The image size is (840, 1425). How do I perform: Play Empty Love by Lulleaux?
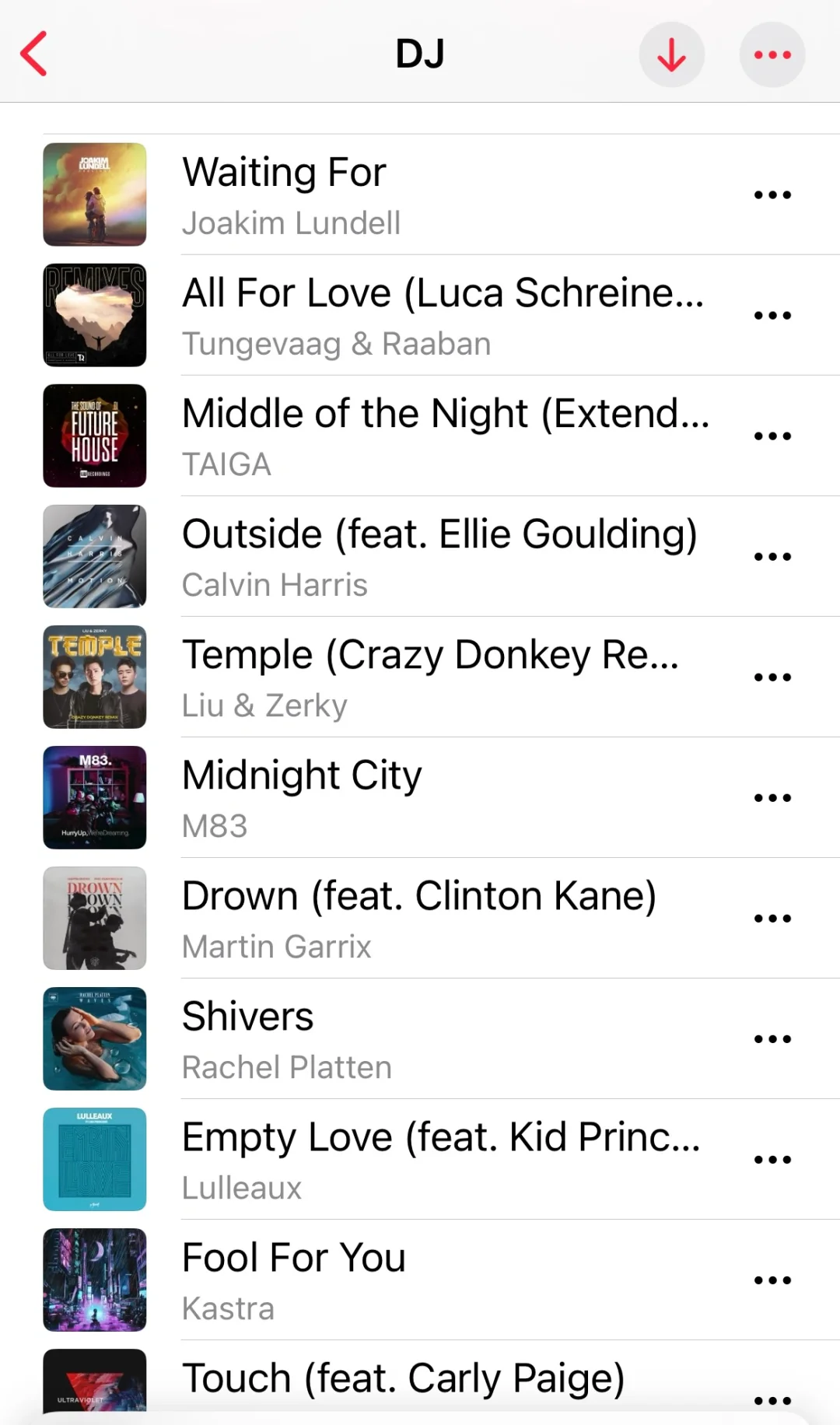(x=420, y=1159)
